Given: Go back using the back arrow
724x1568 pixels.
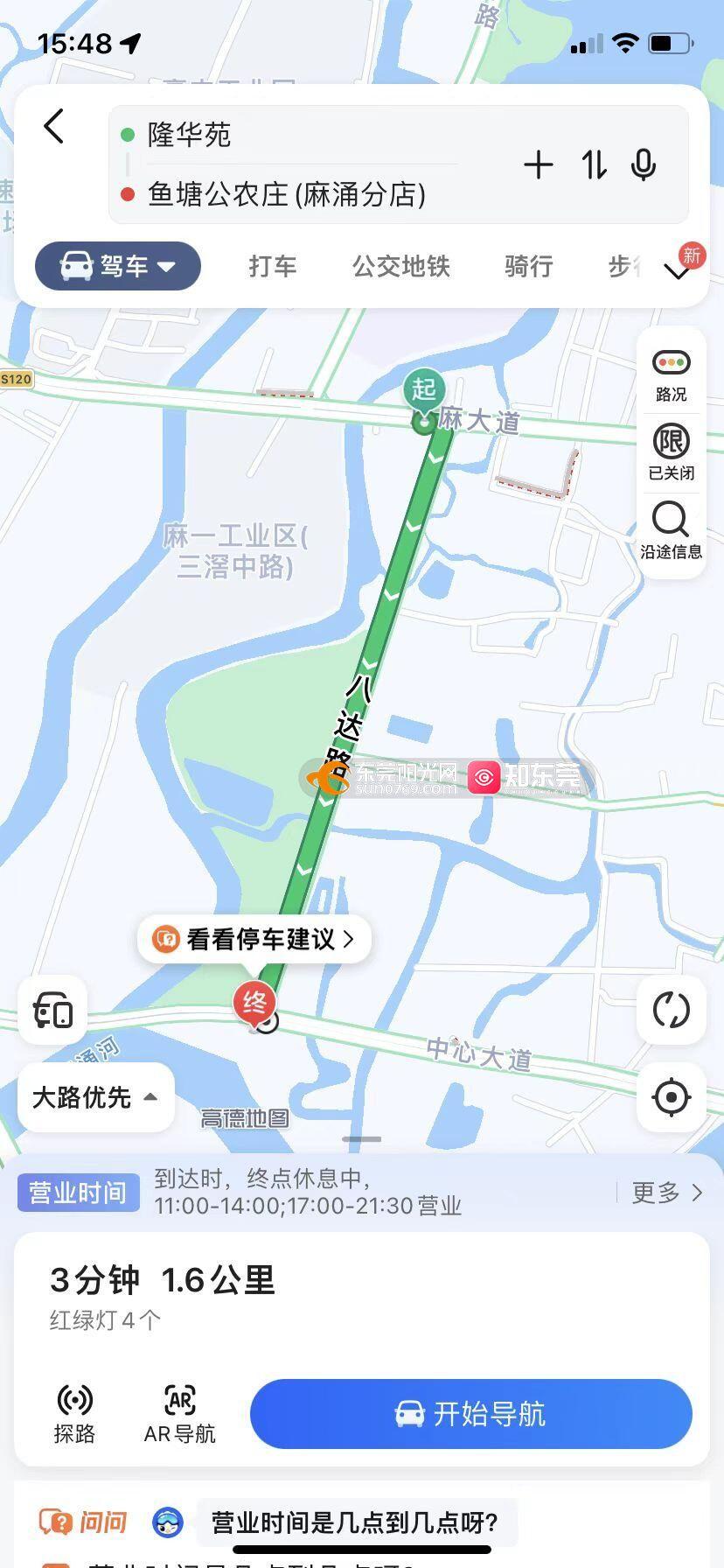Looking at the screenshot, I should point(54,127).
